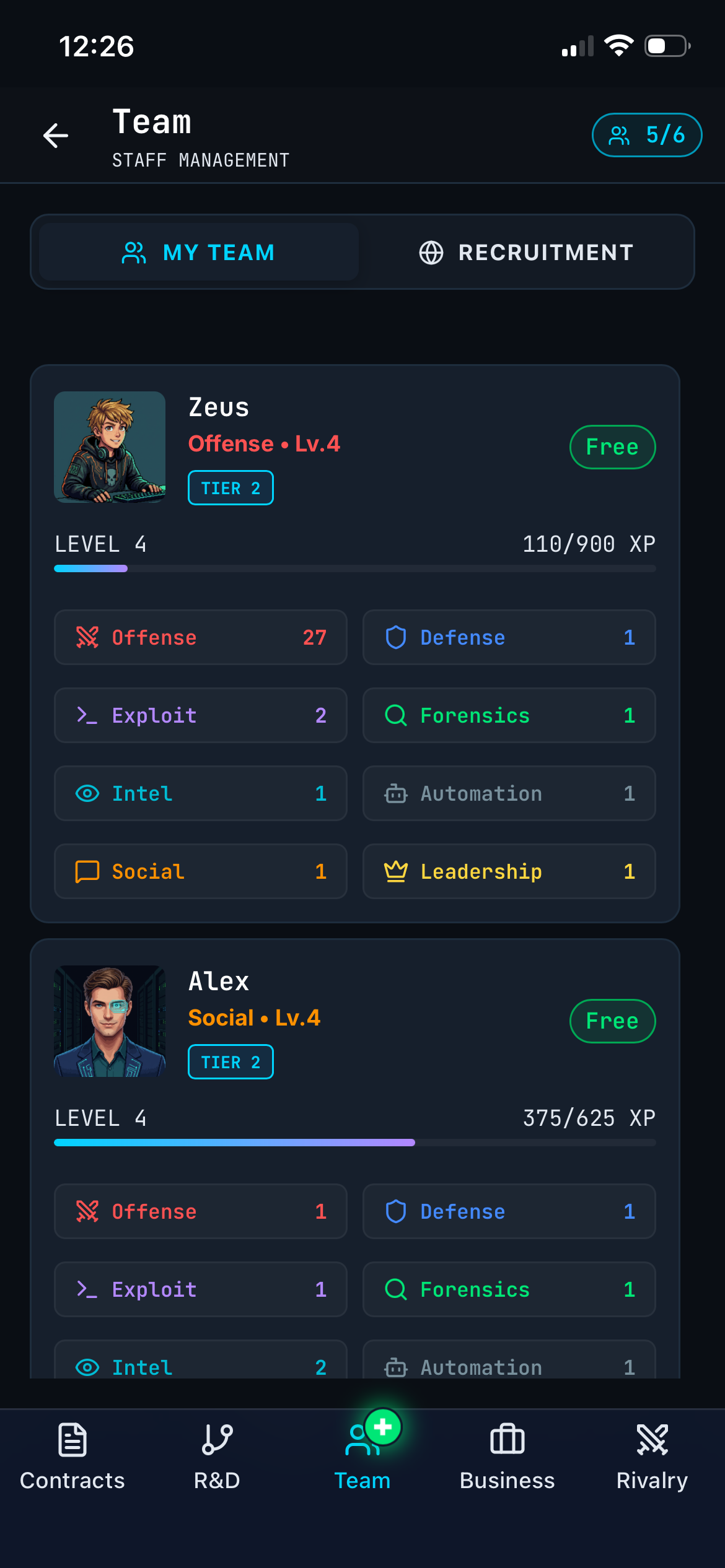Go to the R&D tab
The height and width of the screenshot is (1568, 725).
tap(217, 1457)
